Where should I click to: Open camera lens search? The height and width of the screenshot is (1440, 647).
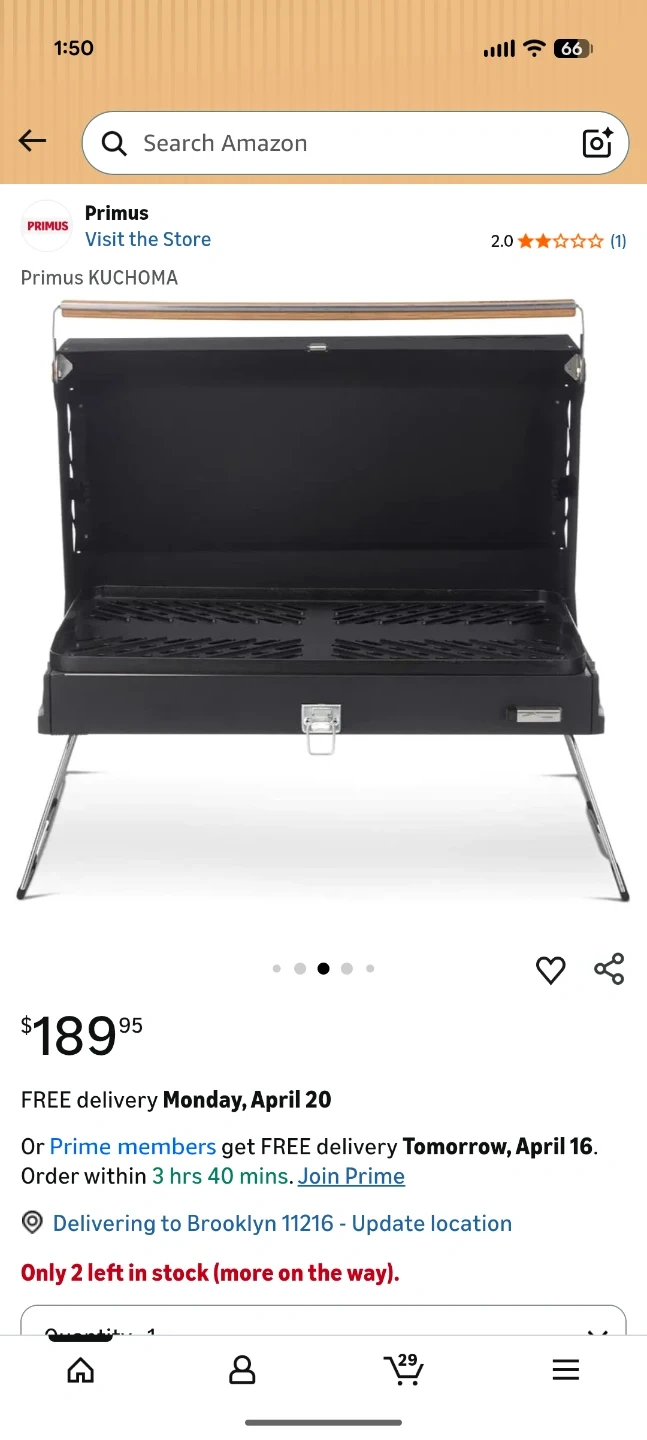tap(597, 143)
